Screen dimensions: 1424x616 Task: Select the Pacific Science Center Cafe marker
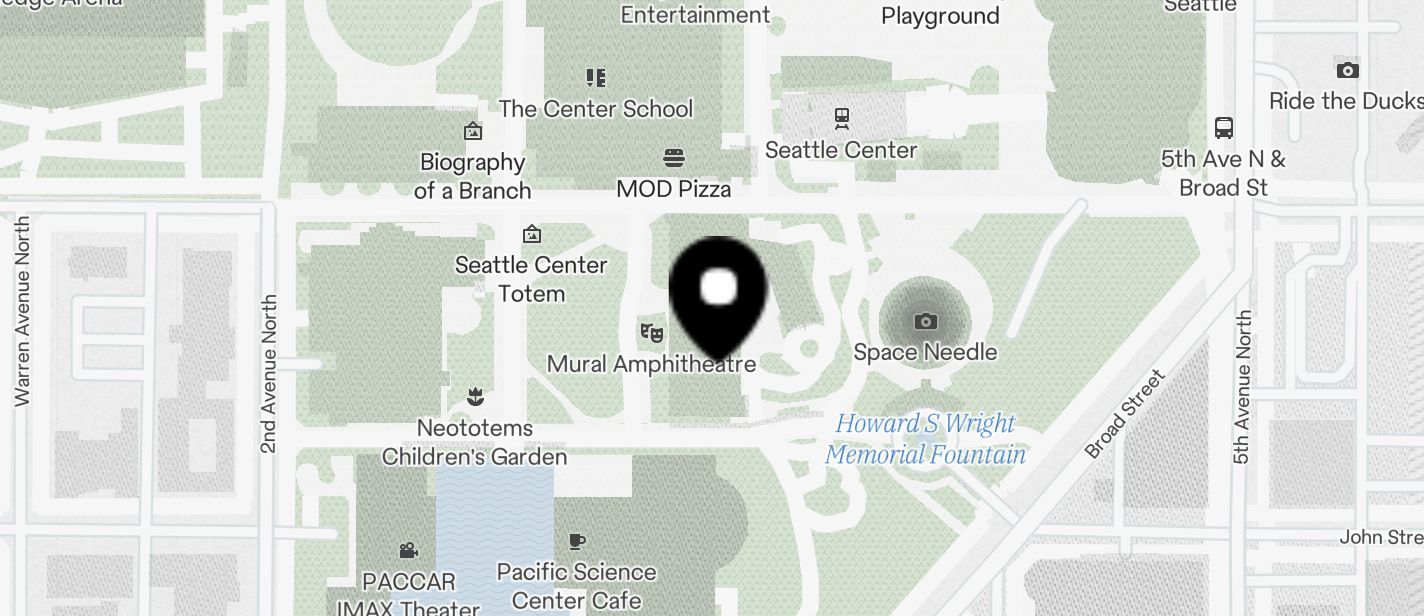(x=576, y=541)
